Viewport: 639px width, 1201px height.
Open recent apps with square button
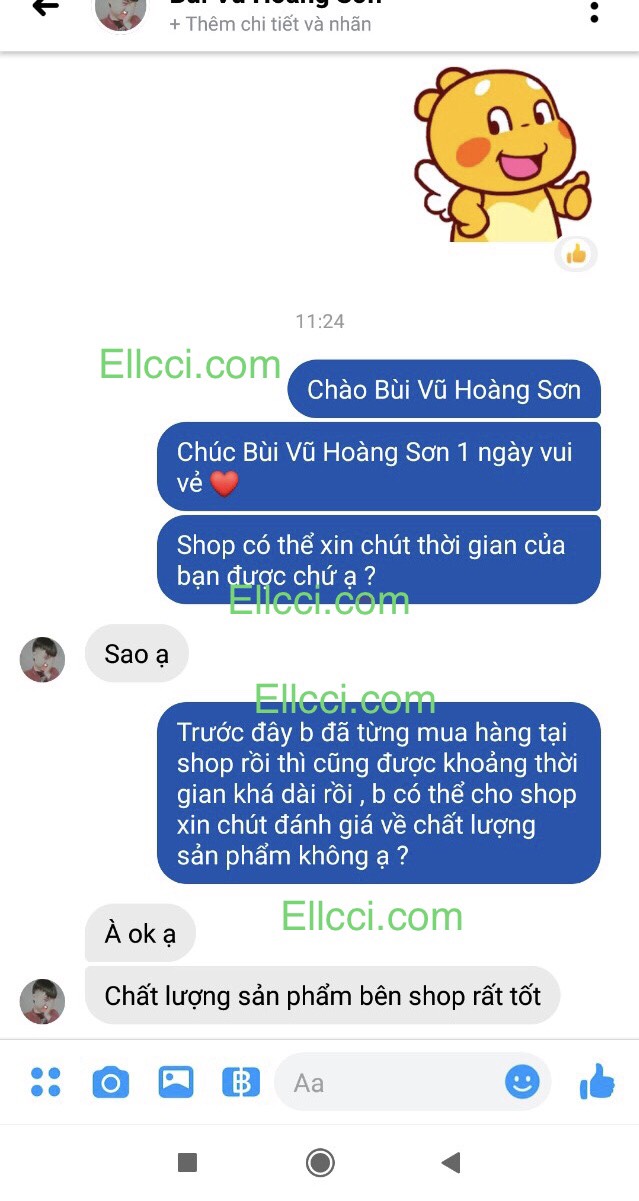pyautogui.click(x=187, y=1162)
